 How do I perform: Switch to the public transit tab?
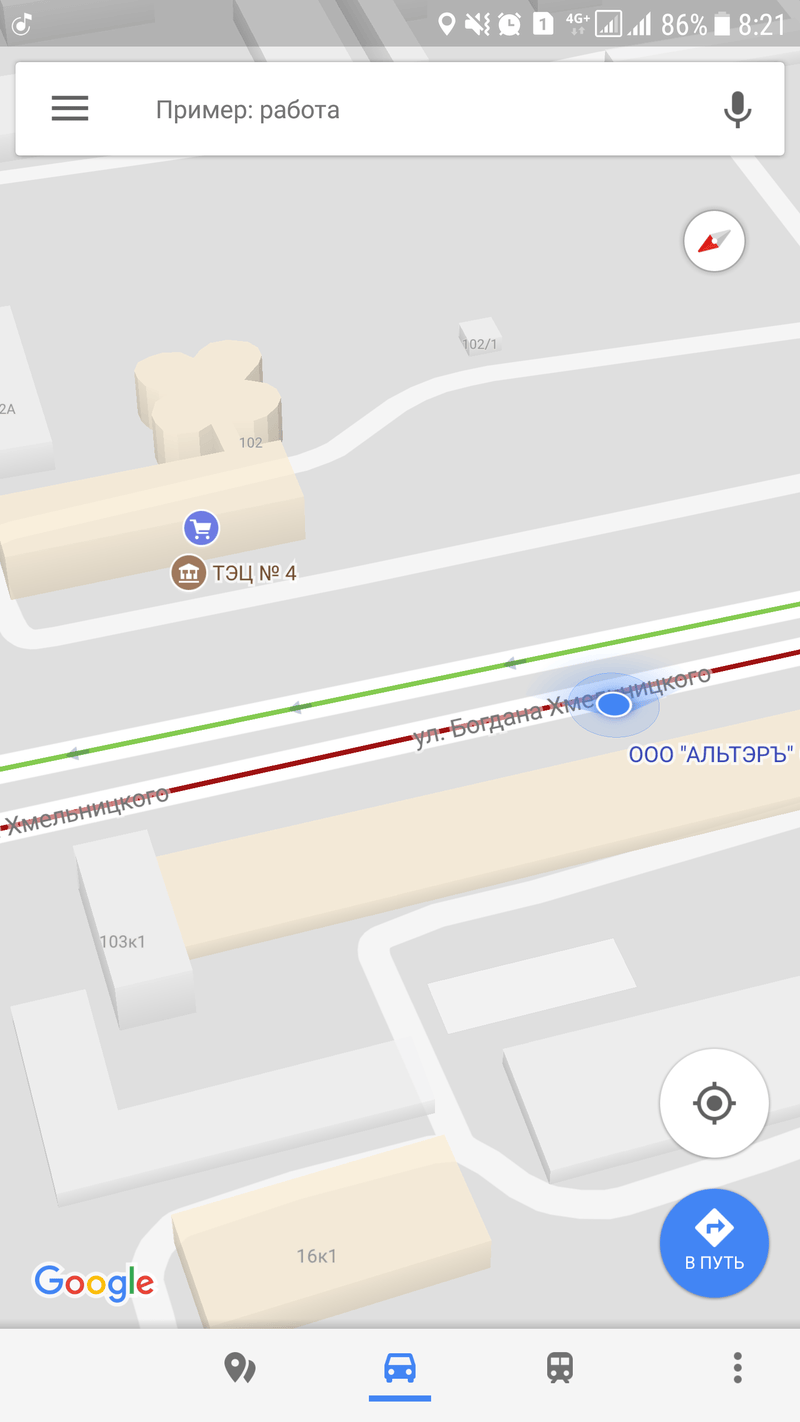coord(560,1367)
